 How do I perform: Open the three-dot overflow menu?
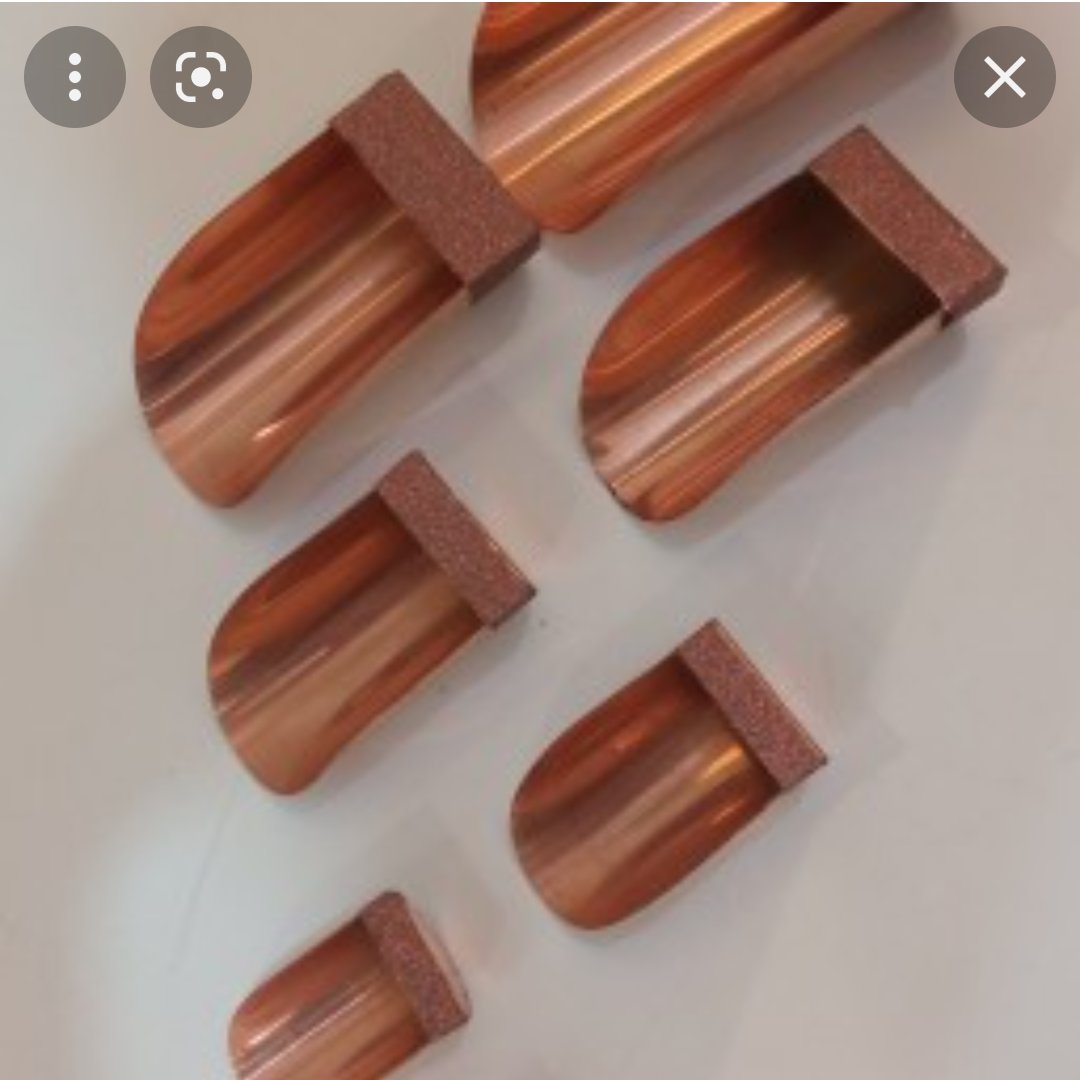click(75, 77)
